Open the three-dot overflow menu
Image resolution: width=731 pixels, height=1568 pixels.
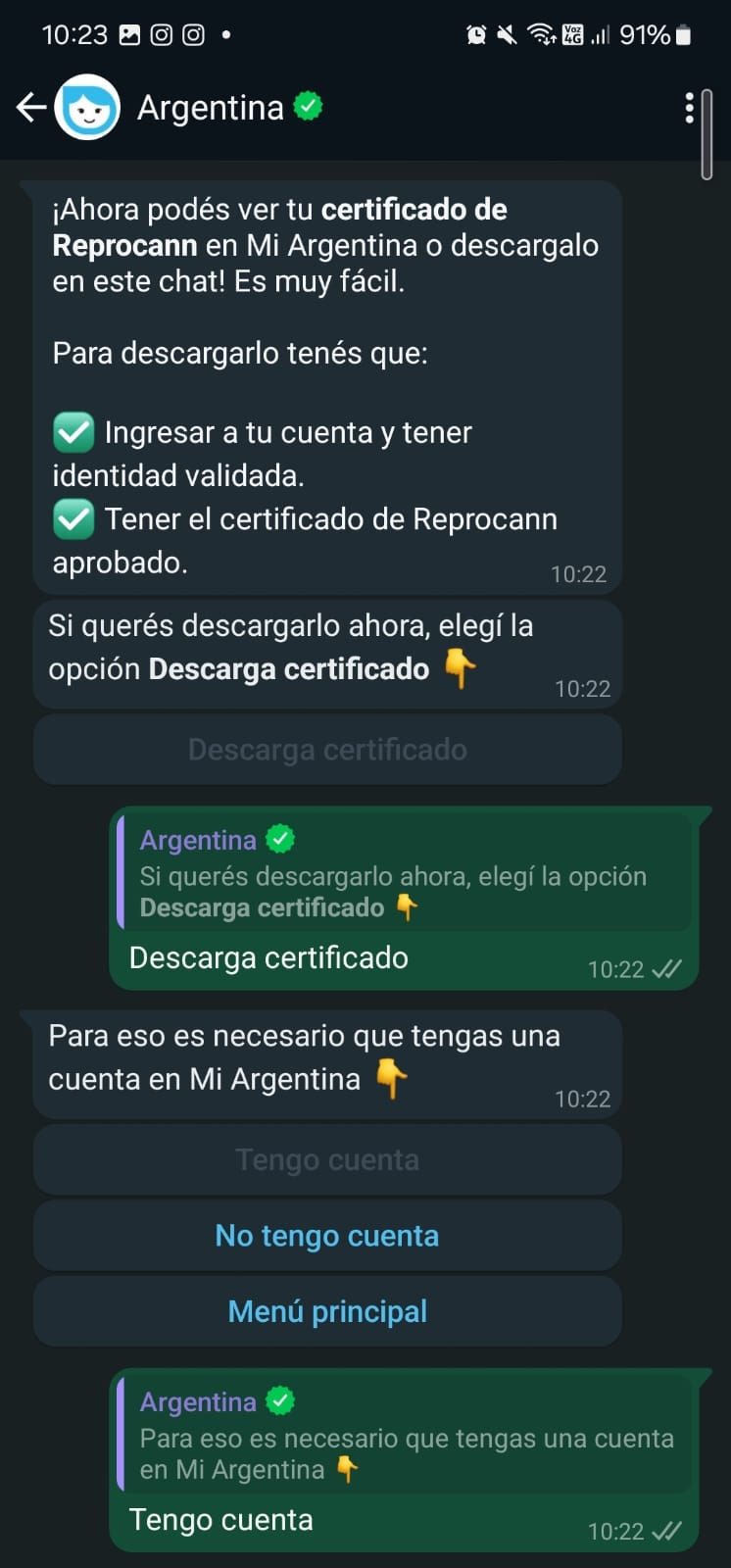(x=690, y=108)
